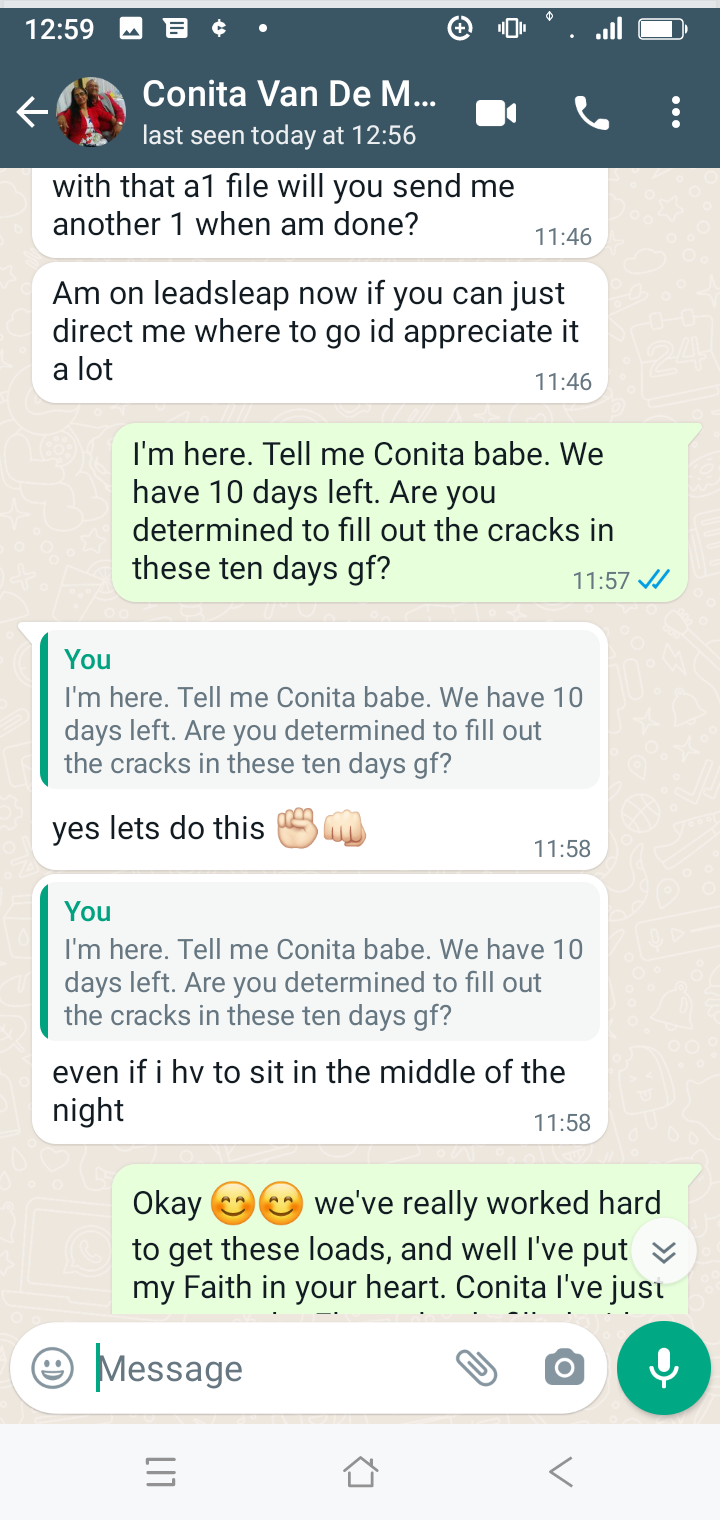Tap quoted message above "even if i hv"
The image size is (720, 1520).
click(320, 962)
